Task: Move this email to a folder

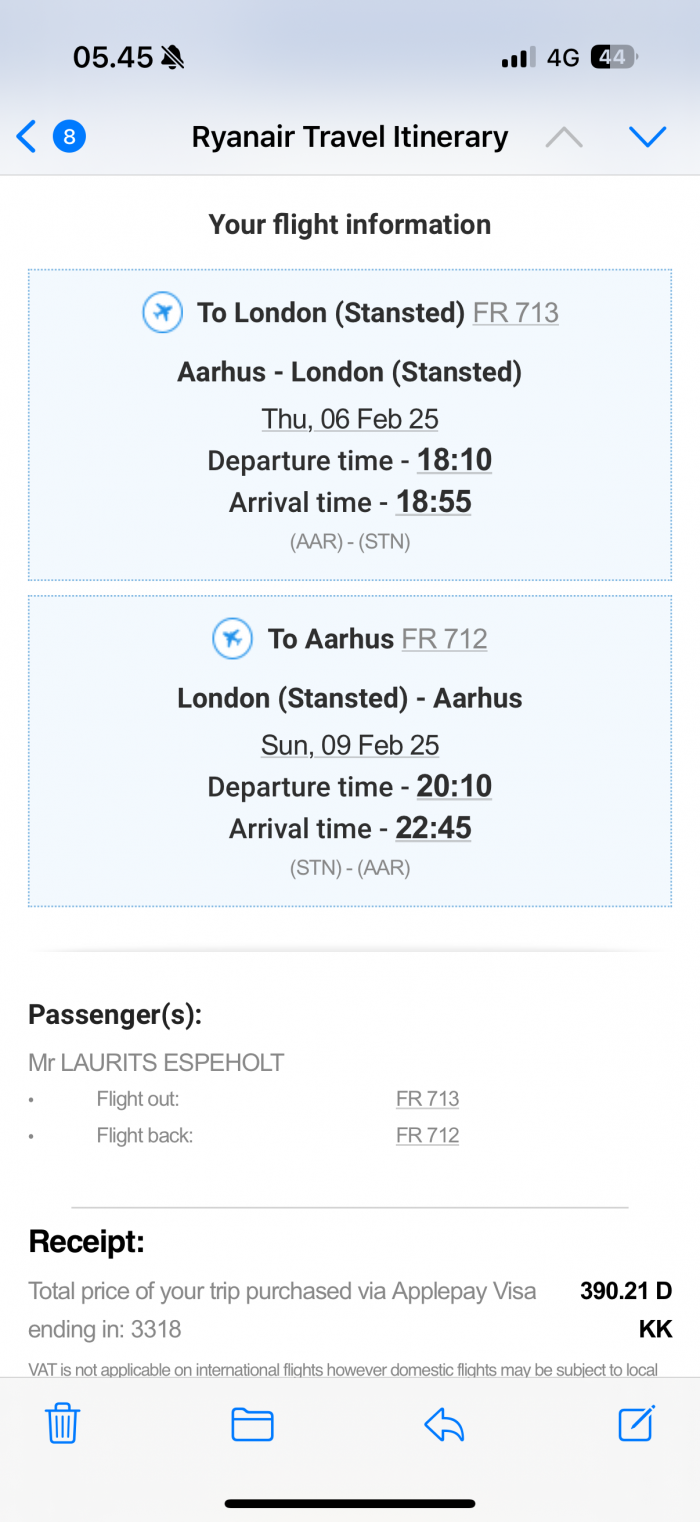Action: pyautogui.click(x=252, y=1423)
